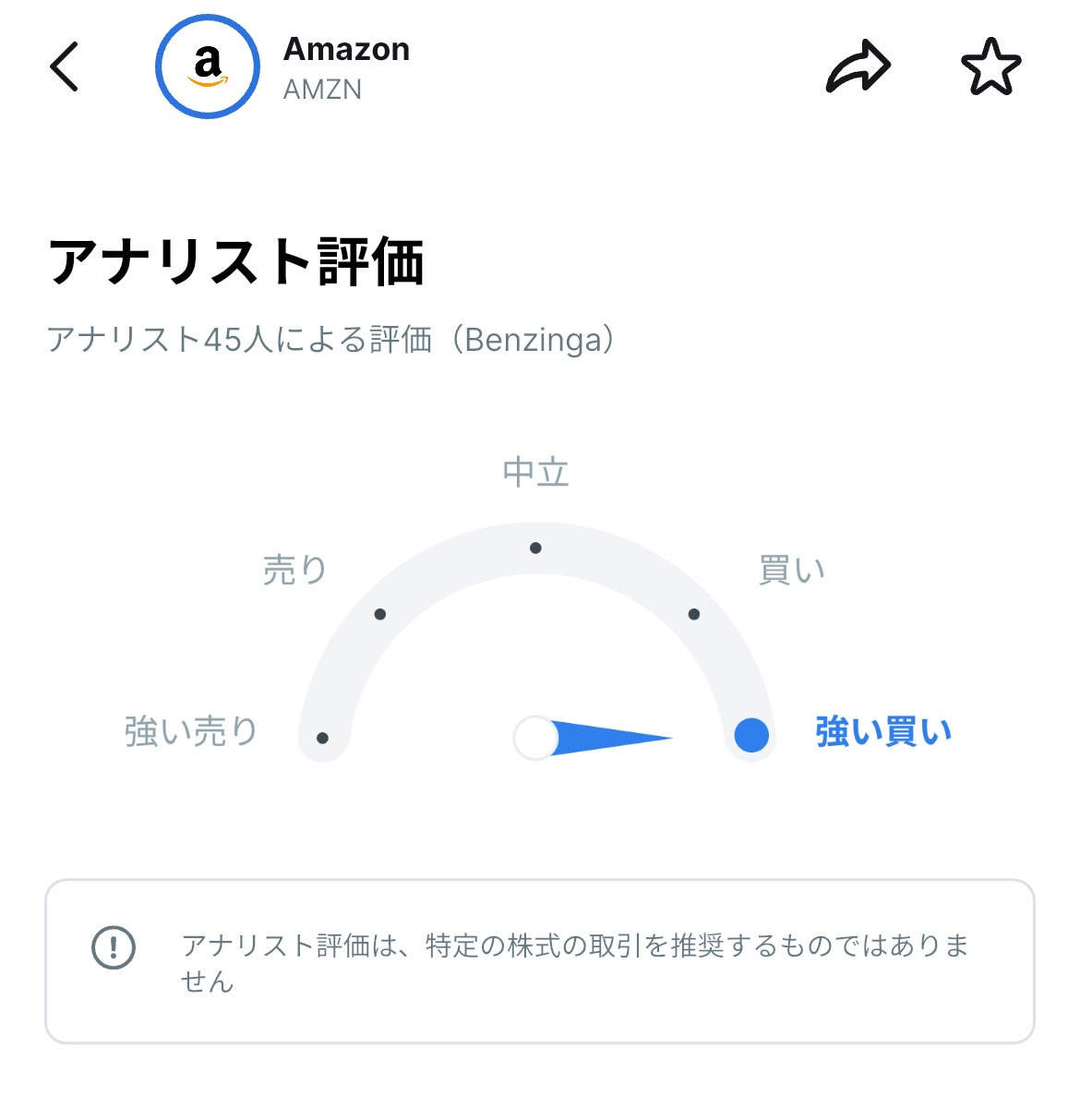The image size is (1080, 1120).
Task: Tap the star icon to favorite AMZN
Action: tap(990, 66)
